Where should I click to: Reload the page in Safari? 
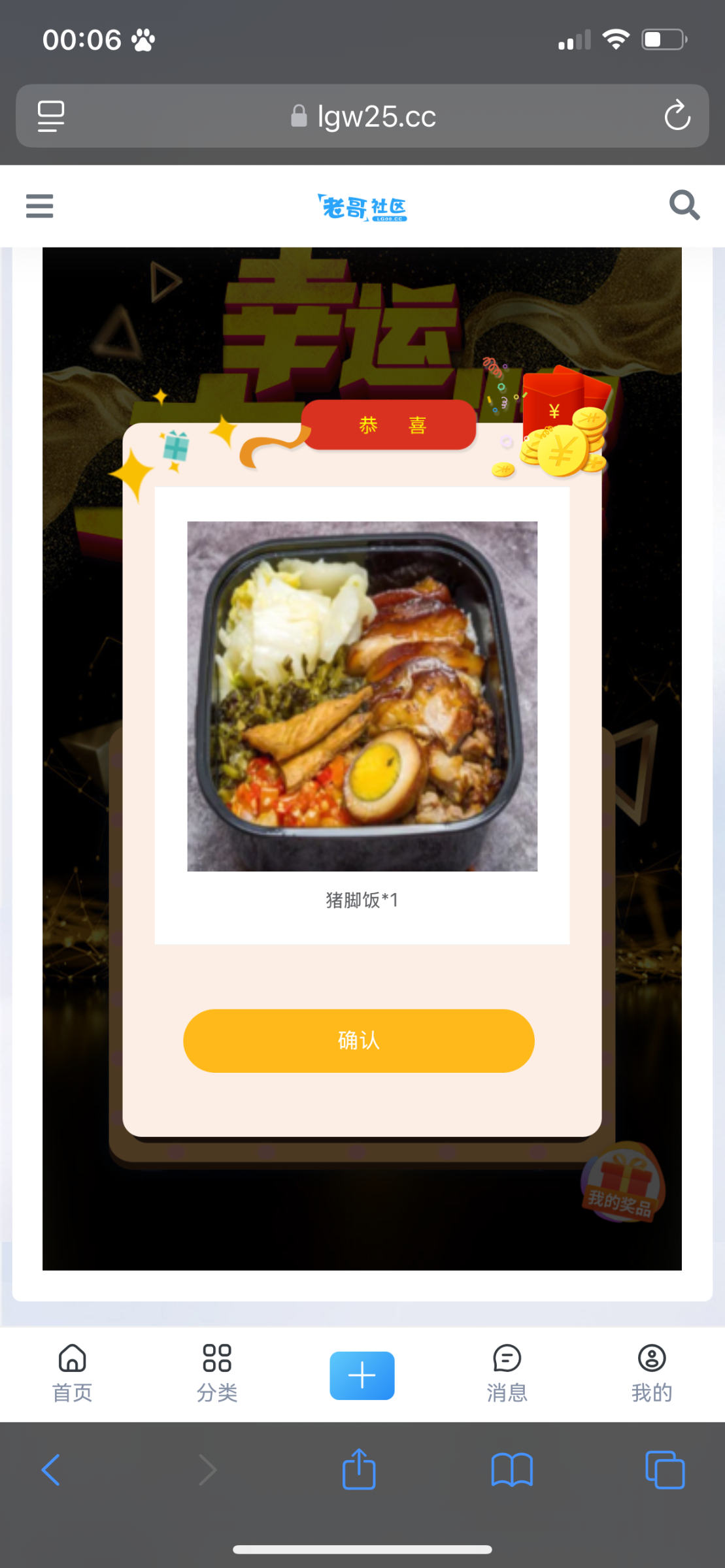pos(677,116)
